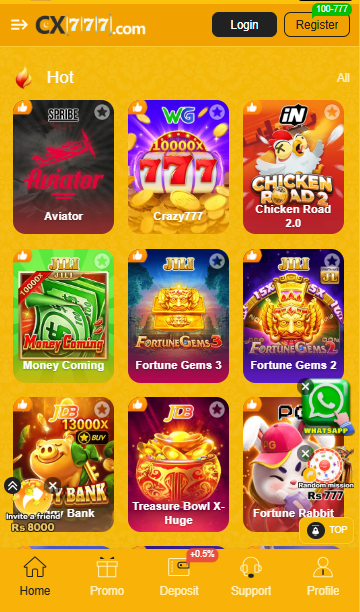Open the Support tab
The height and width of the screenshot is (612, 360).
pos(251,577)
